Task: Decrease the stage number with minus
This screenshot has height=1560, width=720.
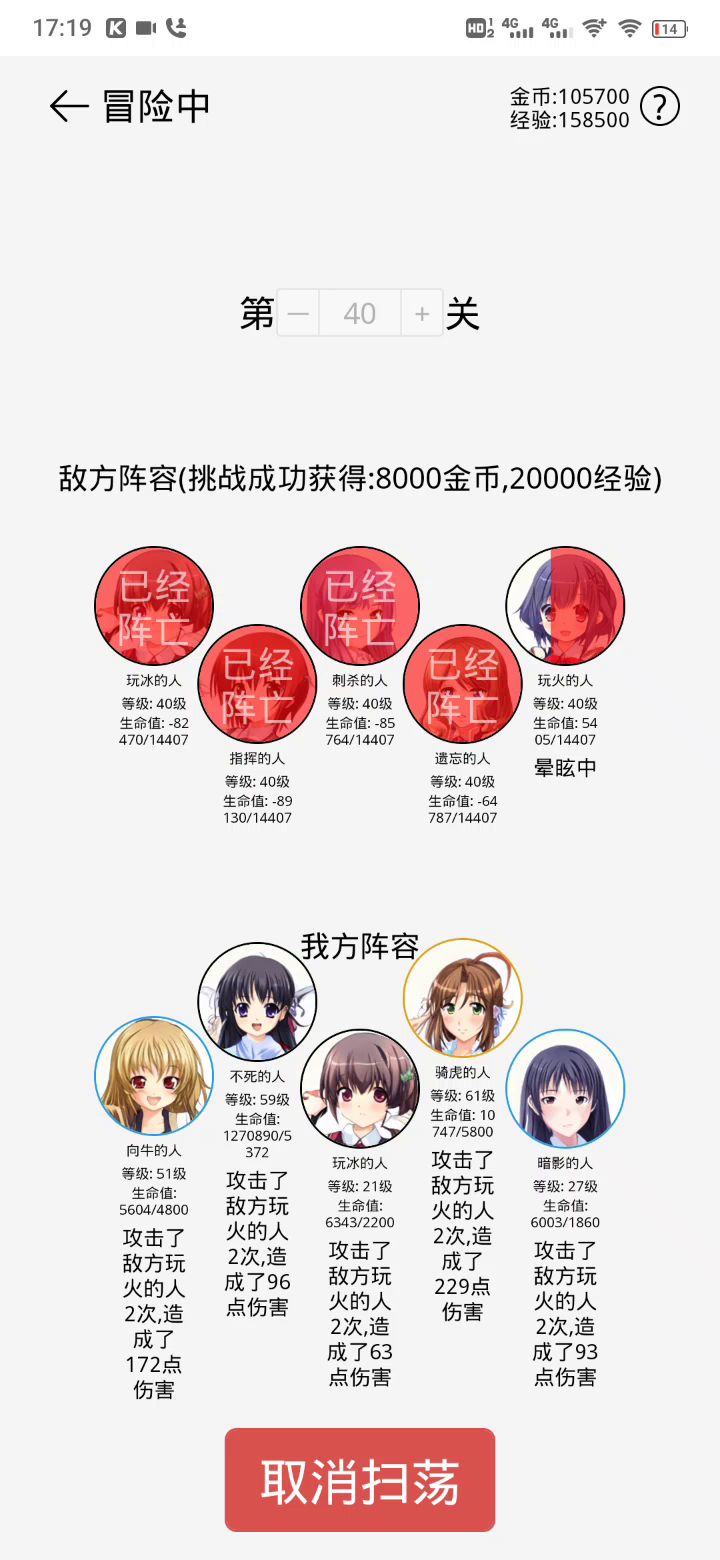Action: [298, 314]
